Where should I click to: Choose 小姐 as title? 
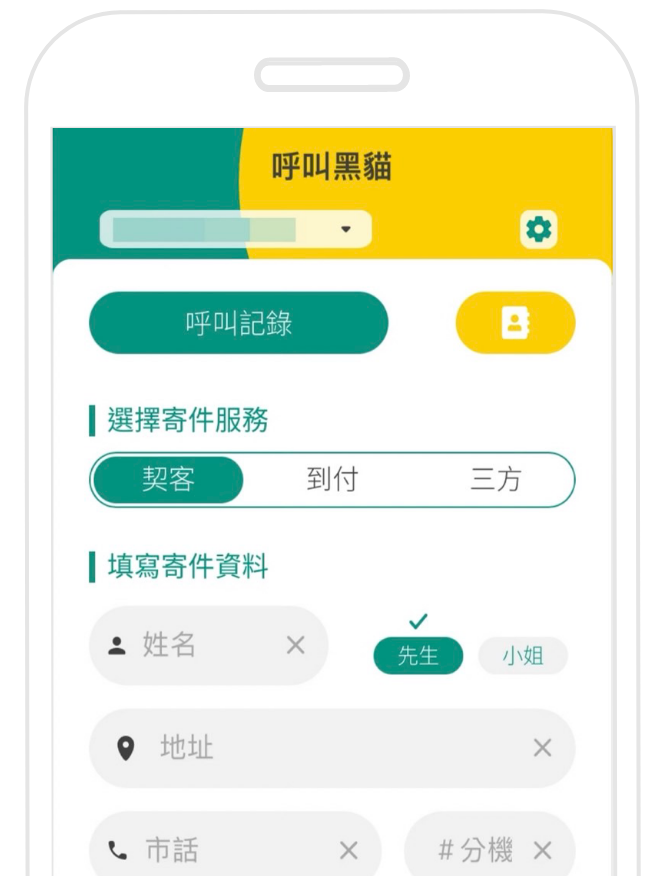coord(522,656)
